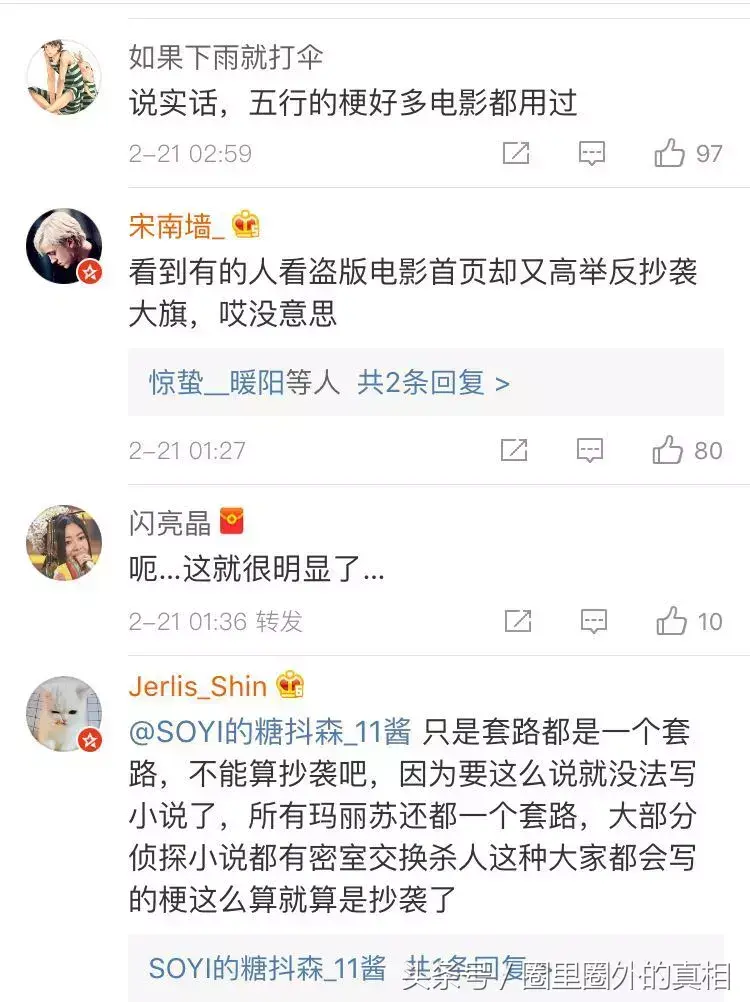
Task: Repost 宋南墙_'s comment
Action: coord(514,450)
